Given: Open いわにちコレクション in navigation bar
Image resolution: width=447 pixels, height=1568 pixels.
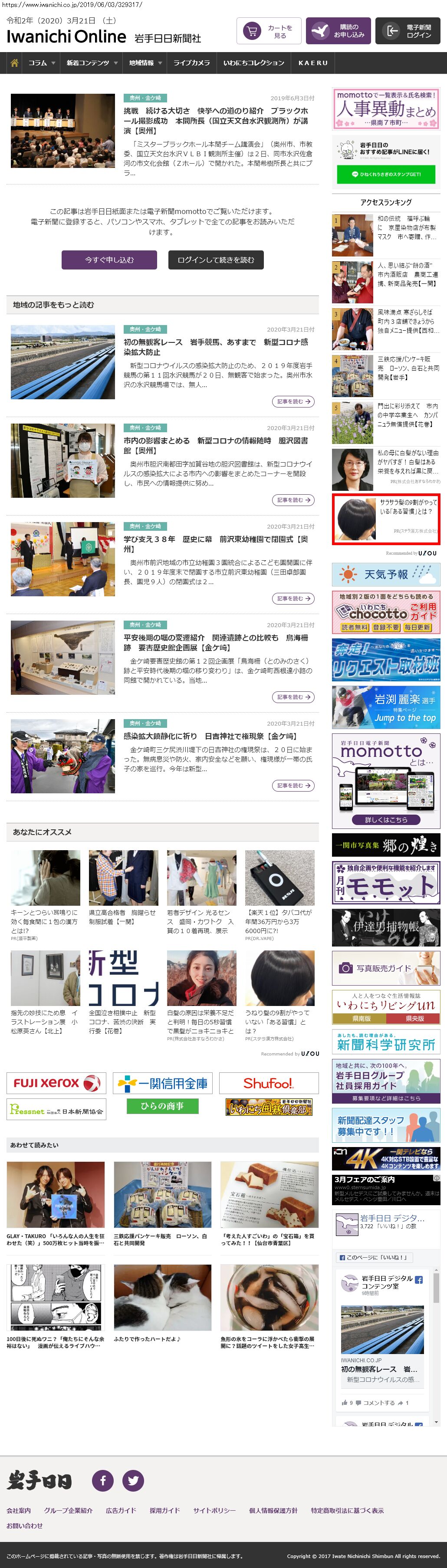Looking at the screenshot, I should click(253, 62).
